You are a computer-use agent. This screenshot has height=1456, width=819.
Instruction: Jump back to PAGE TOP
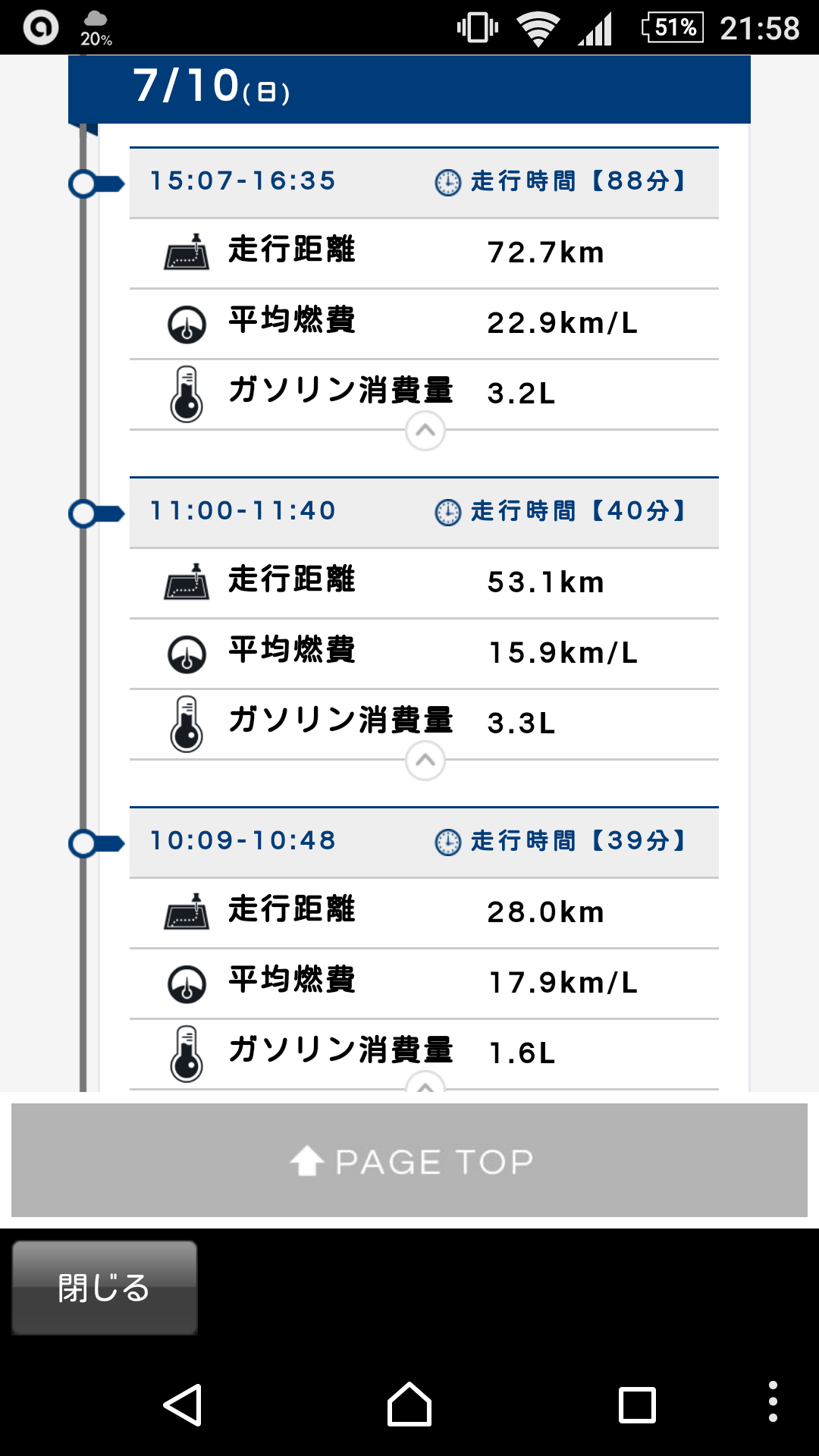point(409,1160)
